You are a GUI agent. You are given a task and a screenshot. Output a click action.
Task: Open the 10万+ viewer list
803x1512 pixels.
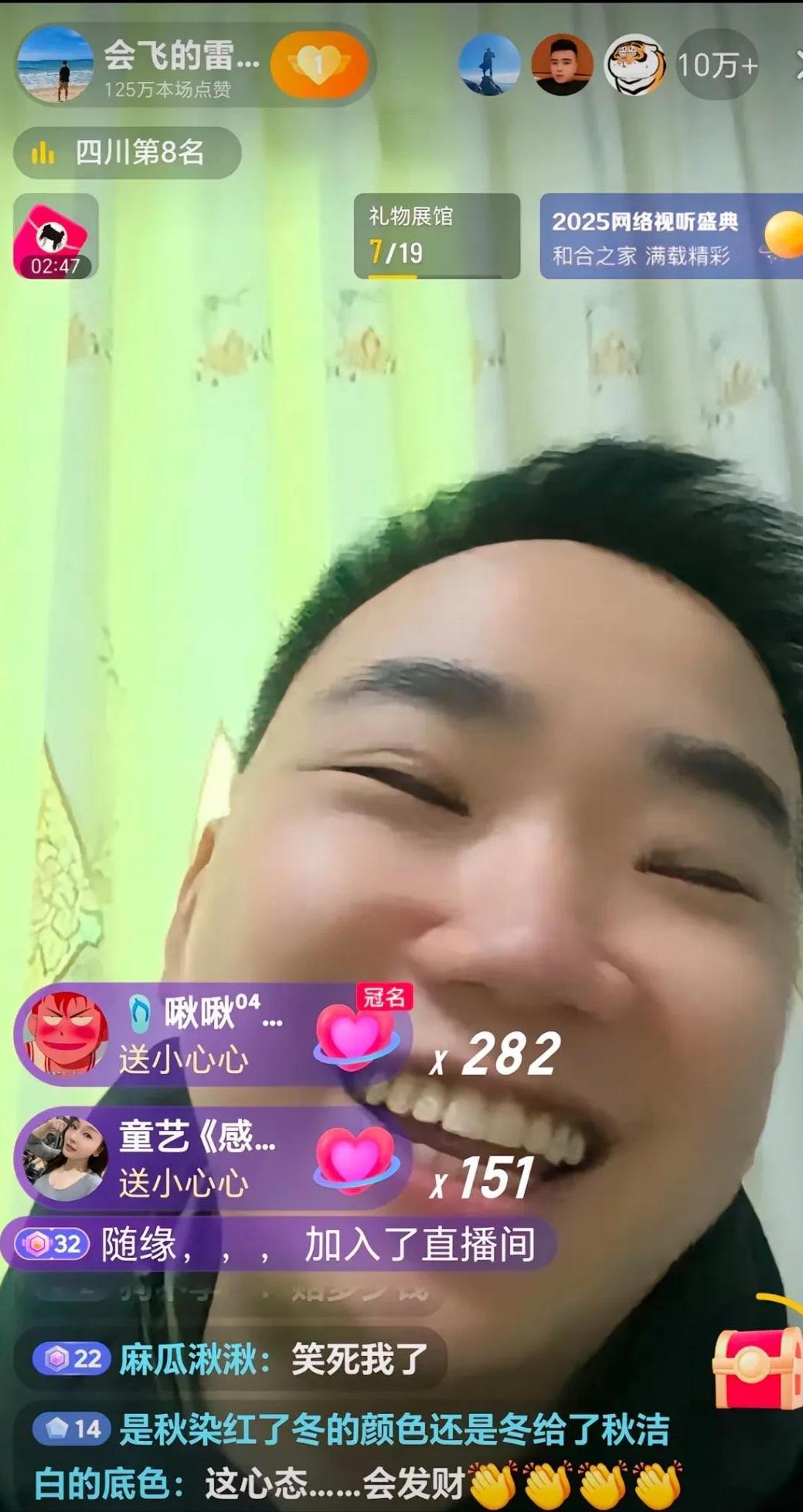point(717,66)
